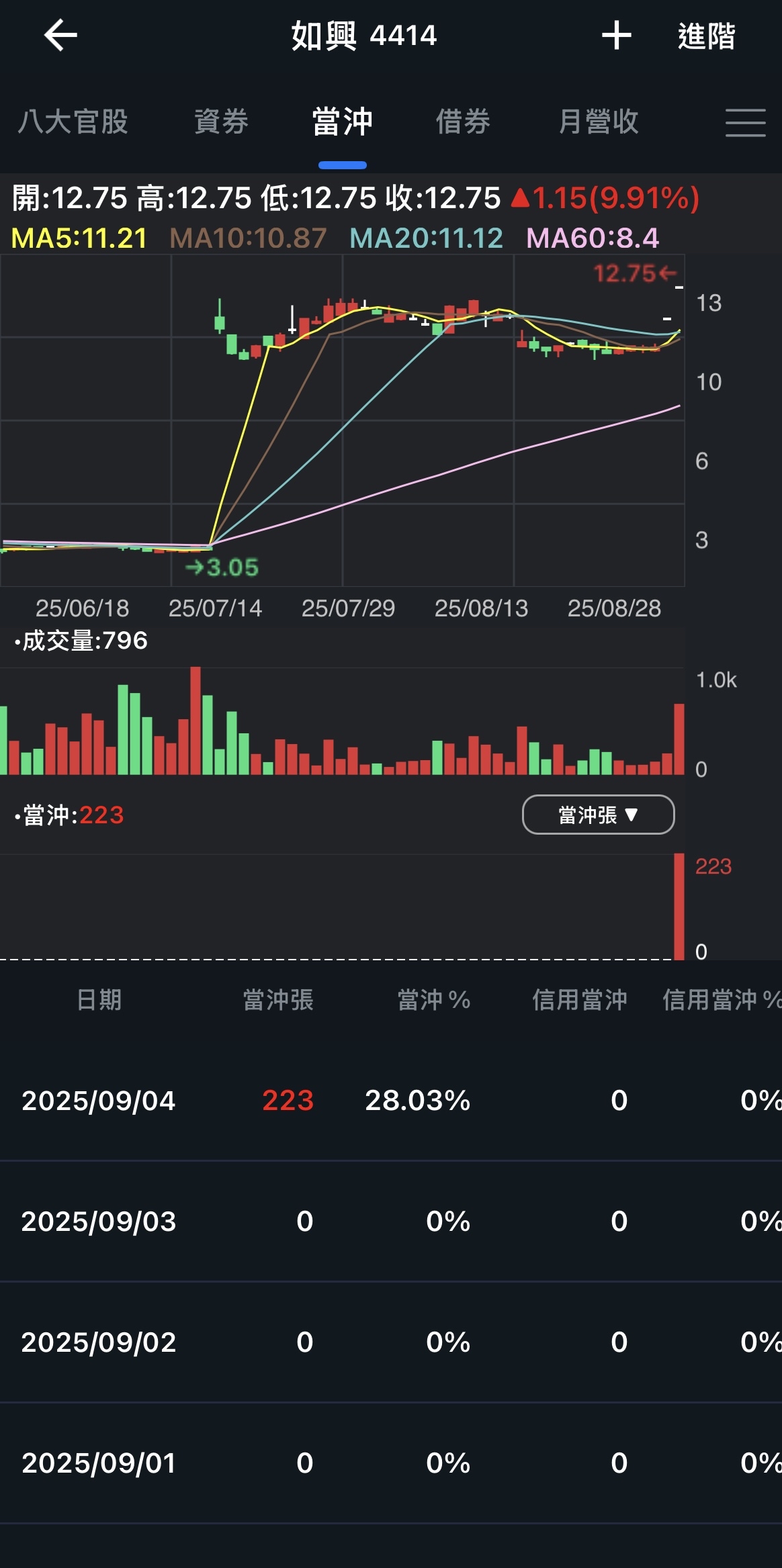Open the 月營收 tab

(x=599, y=122)
